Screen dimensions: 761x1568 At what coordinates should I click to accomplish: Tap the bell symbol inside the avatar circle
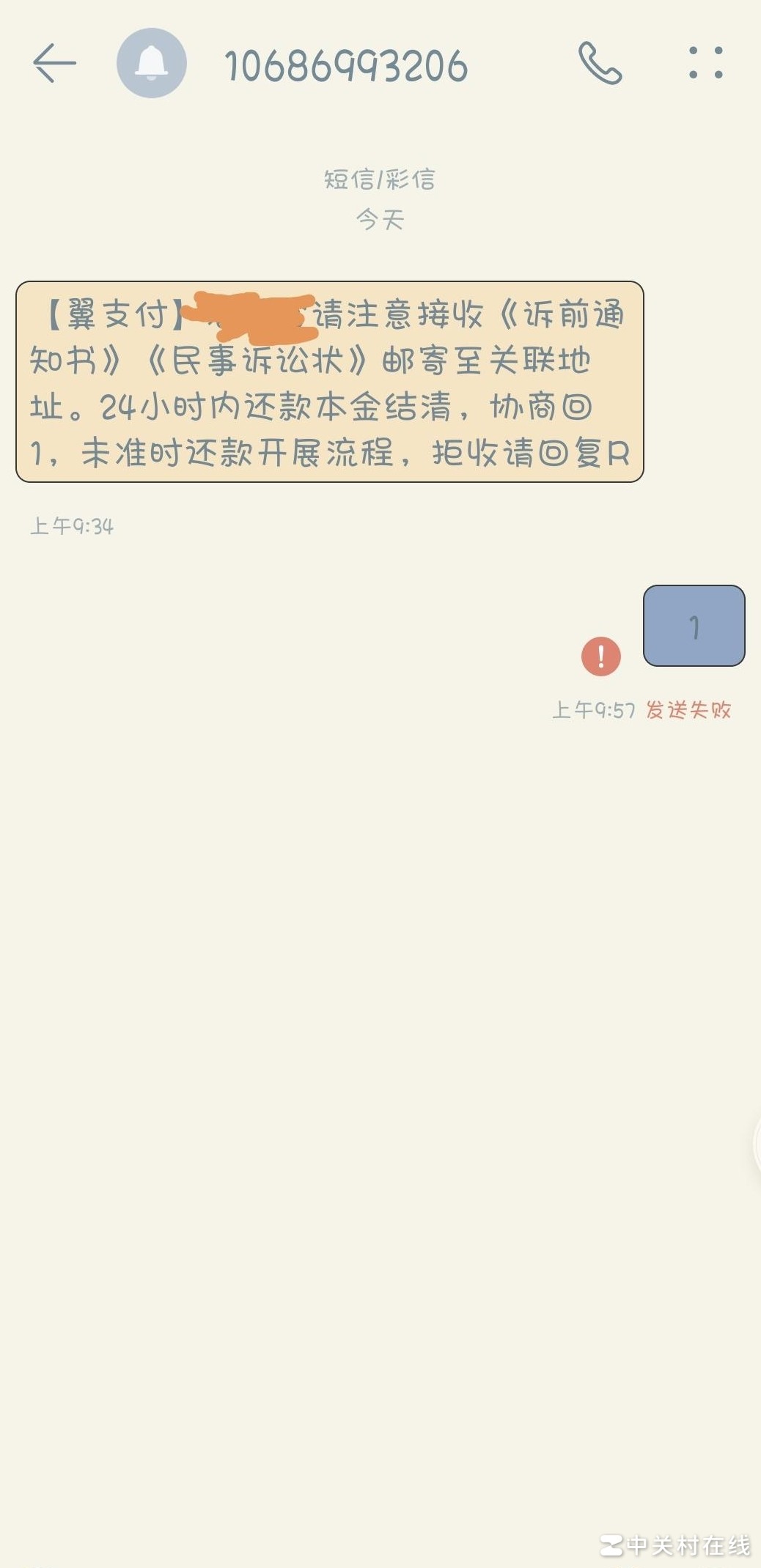(152, 64)
